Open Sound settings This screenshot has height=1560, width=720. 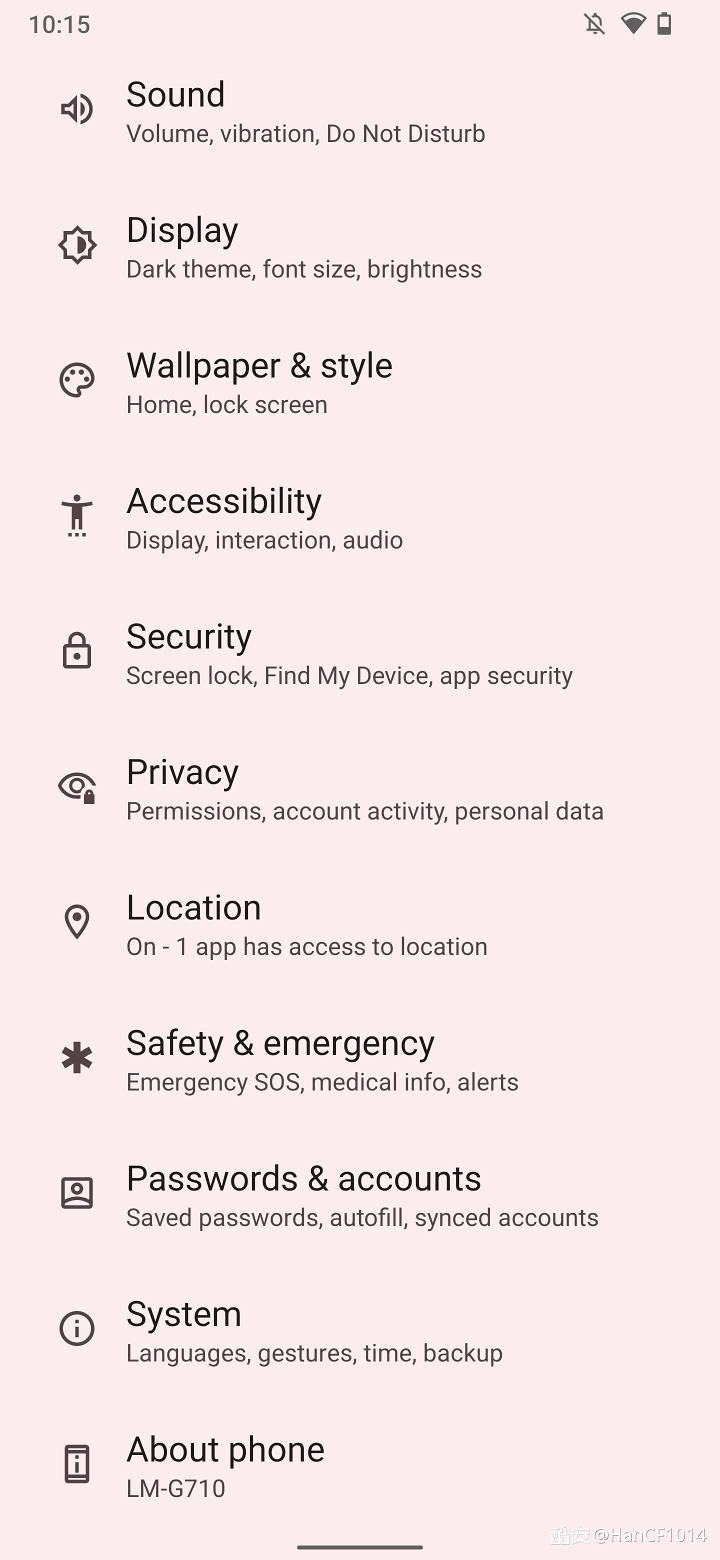pos(305,112)
